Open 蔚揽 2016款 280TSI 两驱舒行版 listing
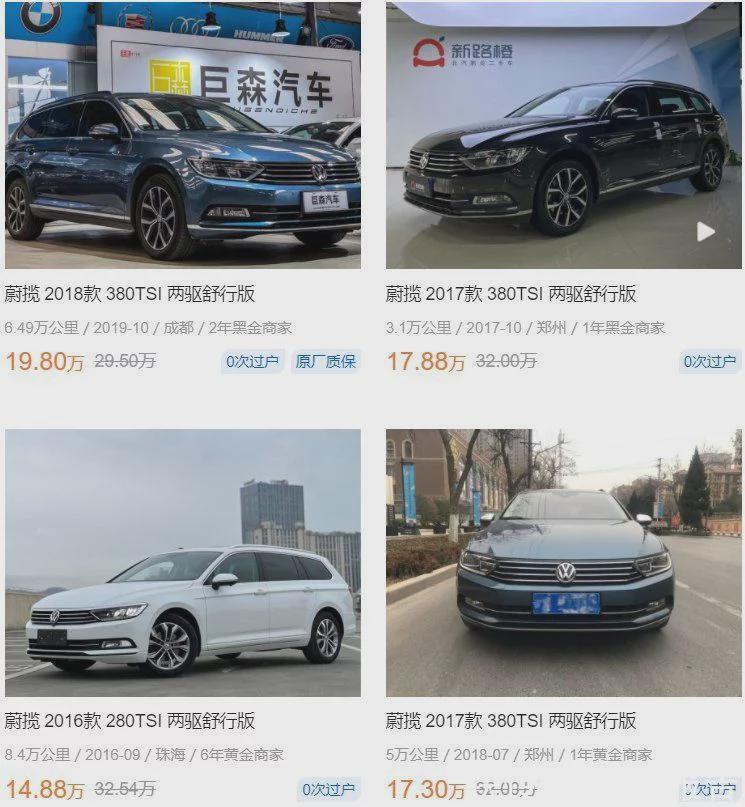This screenshot has width=745, height=807. click(128, 718)
